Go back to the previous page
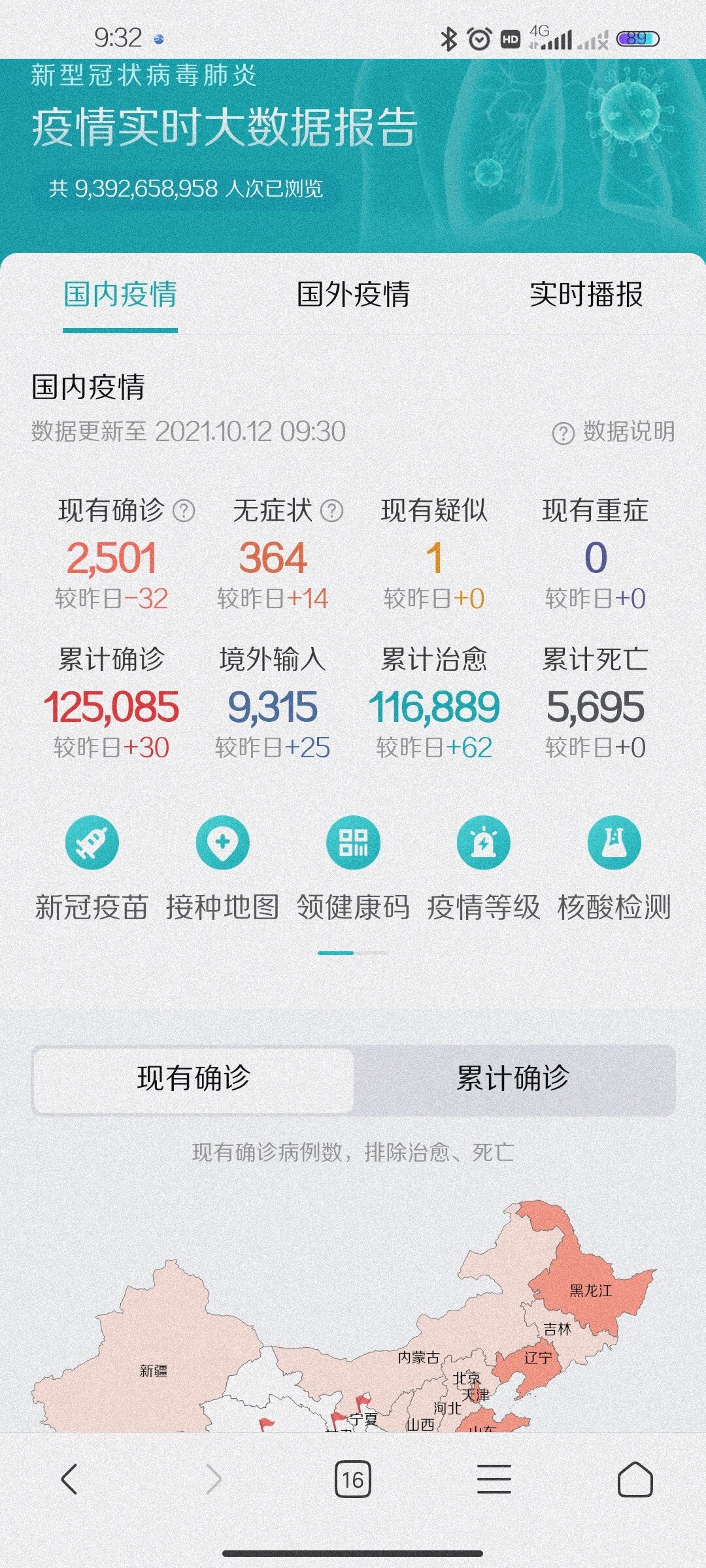 point(69,1479)
